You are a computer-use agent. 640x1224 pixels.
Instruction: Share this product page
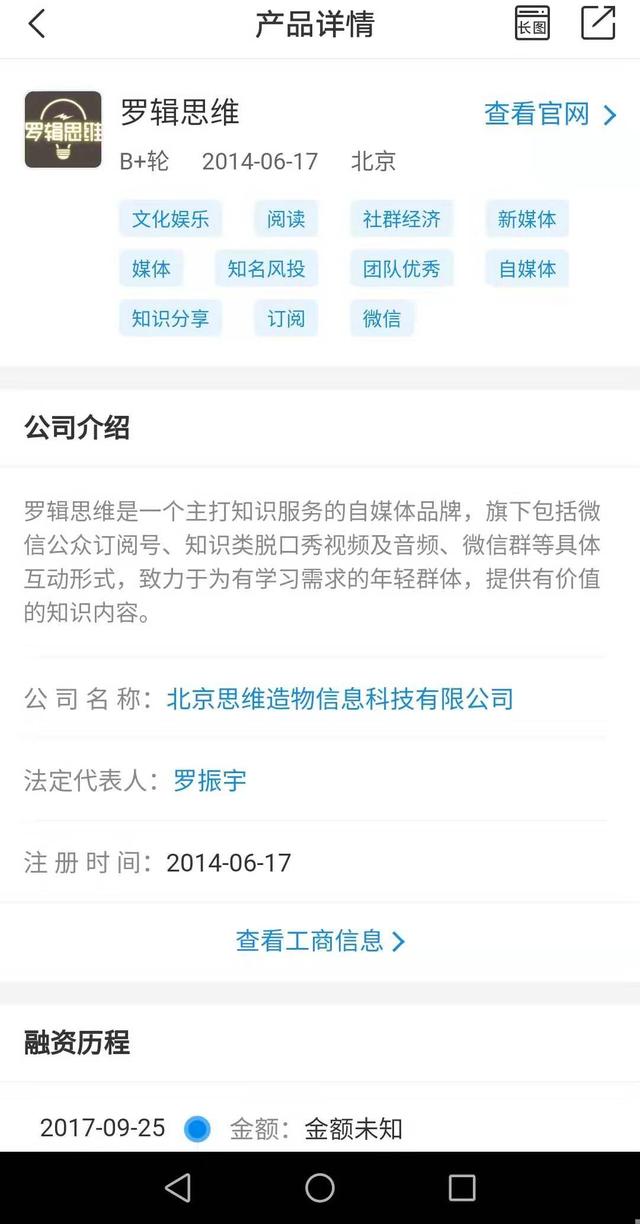pyautogui.click(x=598, y=23)
